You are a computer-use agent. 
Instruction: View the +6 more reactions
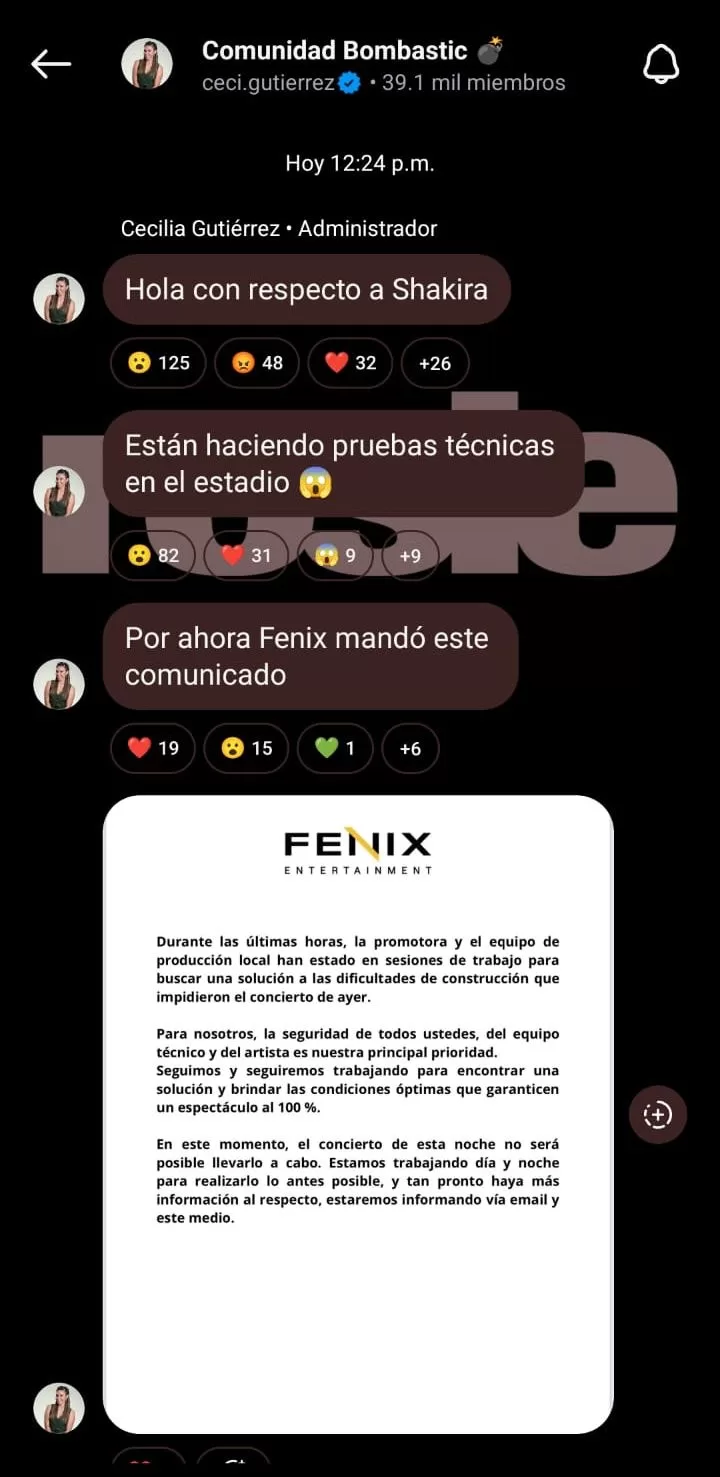410,748
